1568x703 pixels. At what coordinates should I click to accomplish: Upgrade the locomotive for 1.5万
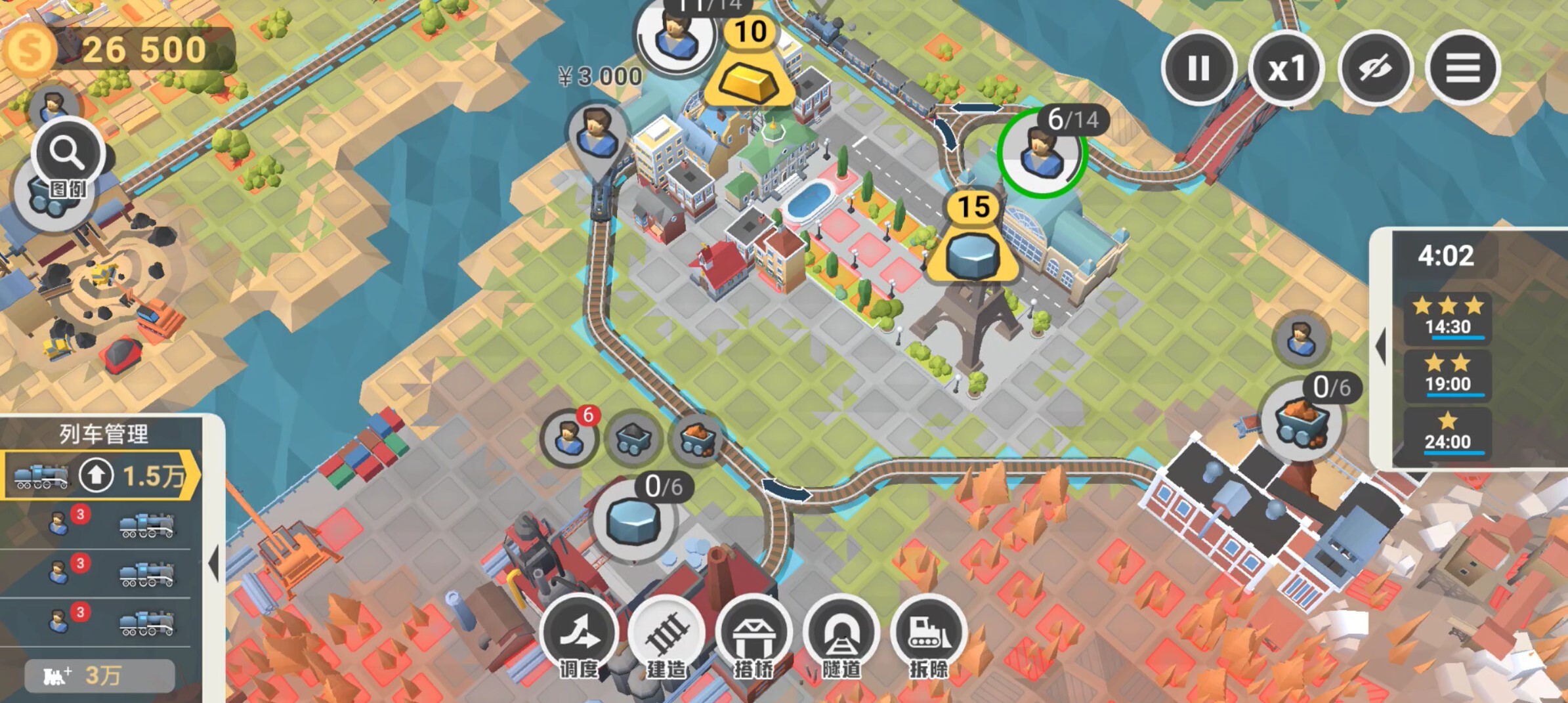(x=98, y=476)
